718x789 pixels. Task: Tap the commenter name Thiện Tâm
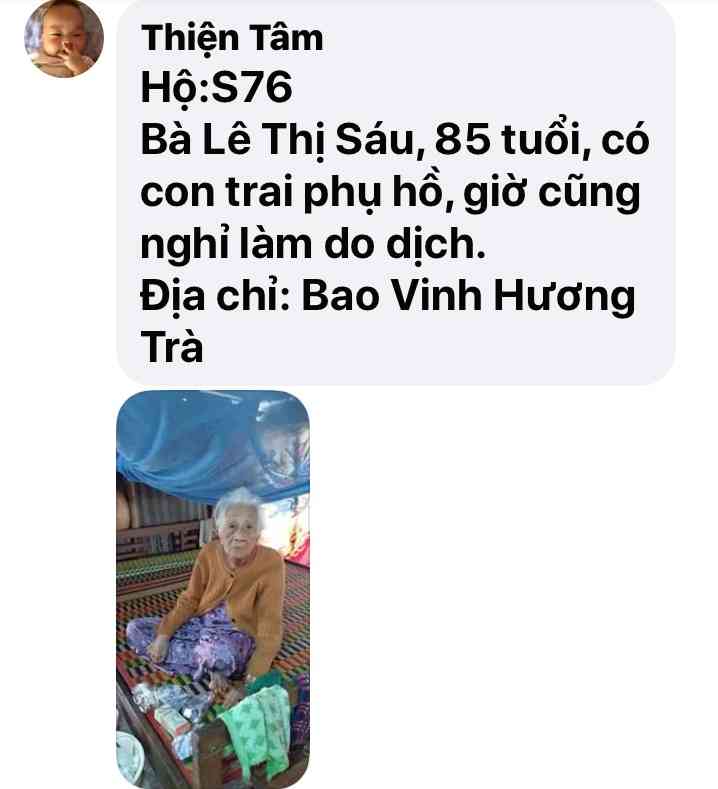[x=232, y=39]
